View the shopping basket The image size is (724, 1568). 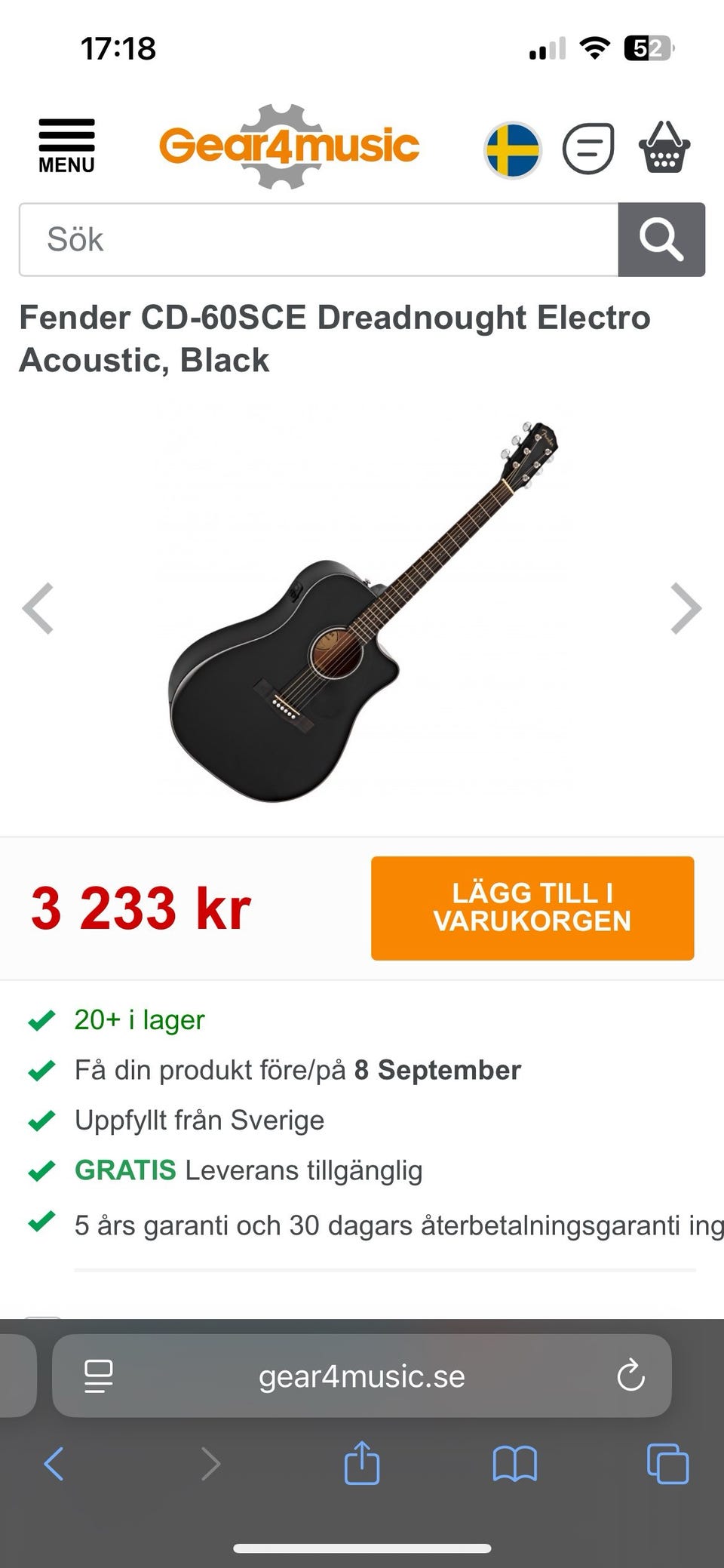(664, 148)
